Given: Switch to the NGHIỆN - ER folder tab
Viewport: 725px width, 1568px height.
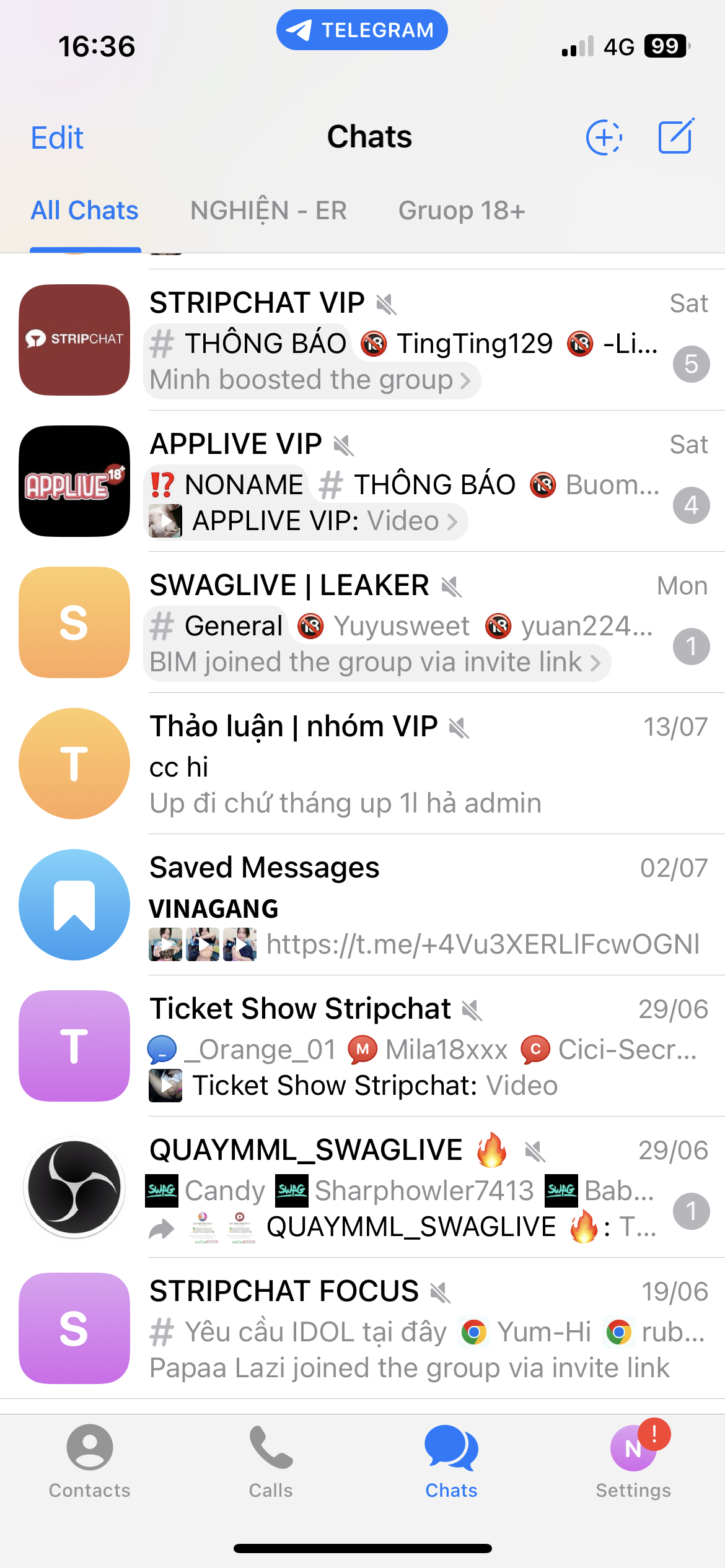Looking at the screenshot, I should click(268, 211).
